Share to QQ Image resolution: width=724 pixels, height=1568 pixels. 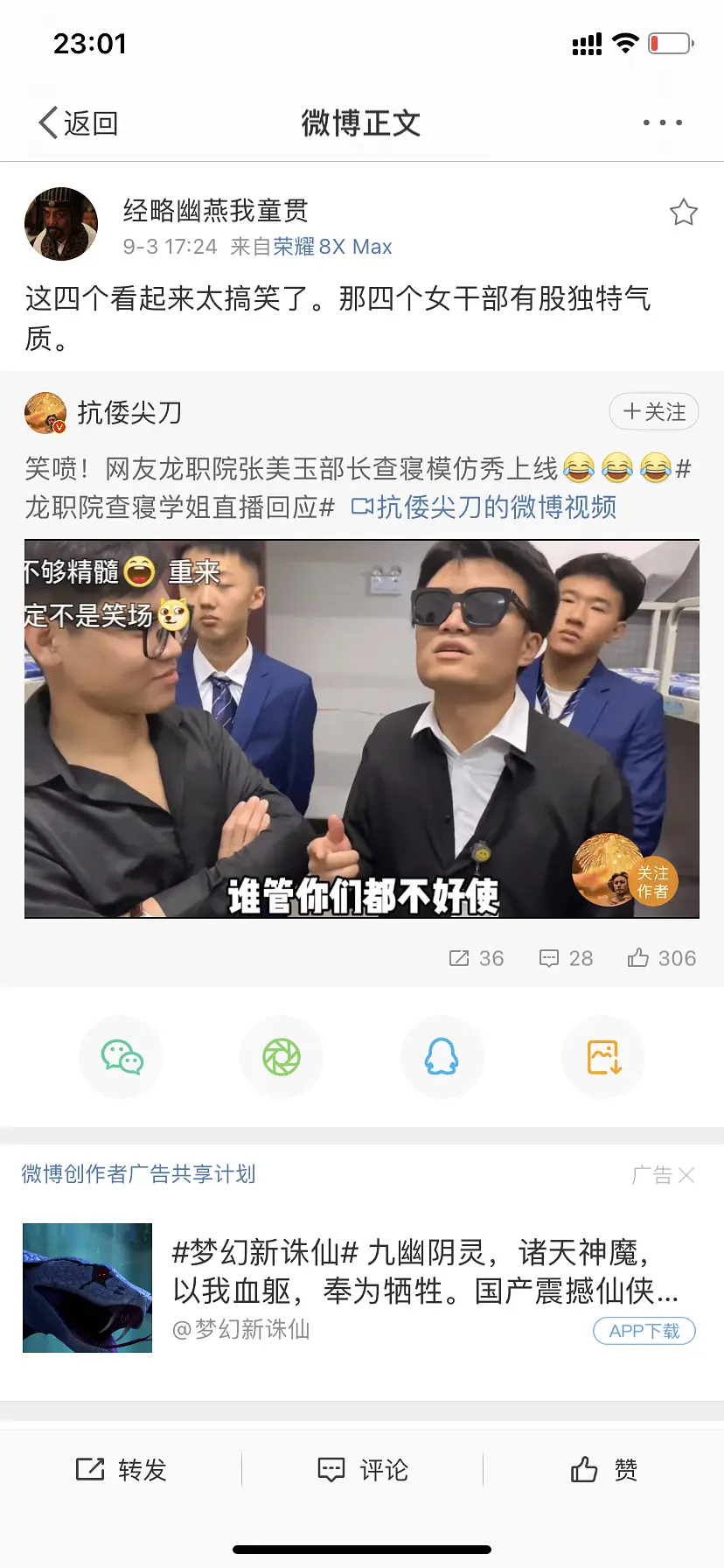click(x=442, y=1057)
